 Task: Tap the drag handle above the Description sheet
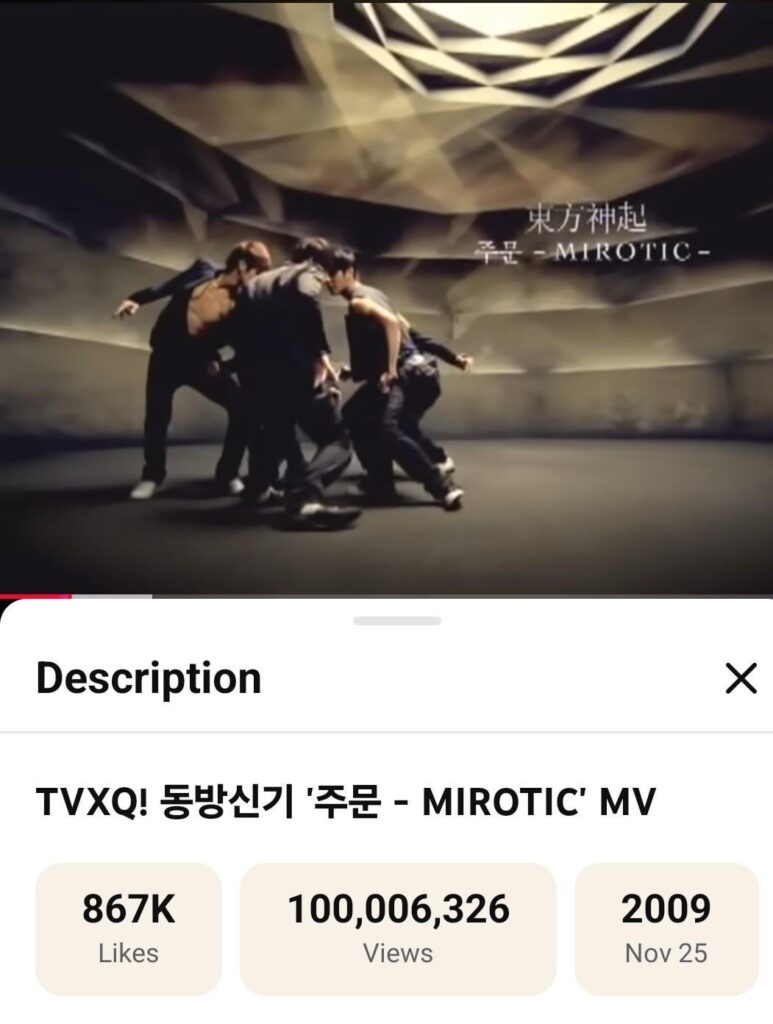click(x=386, y=621)
